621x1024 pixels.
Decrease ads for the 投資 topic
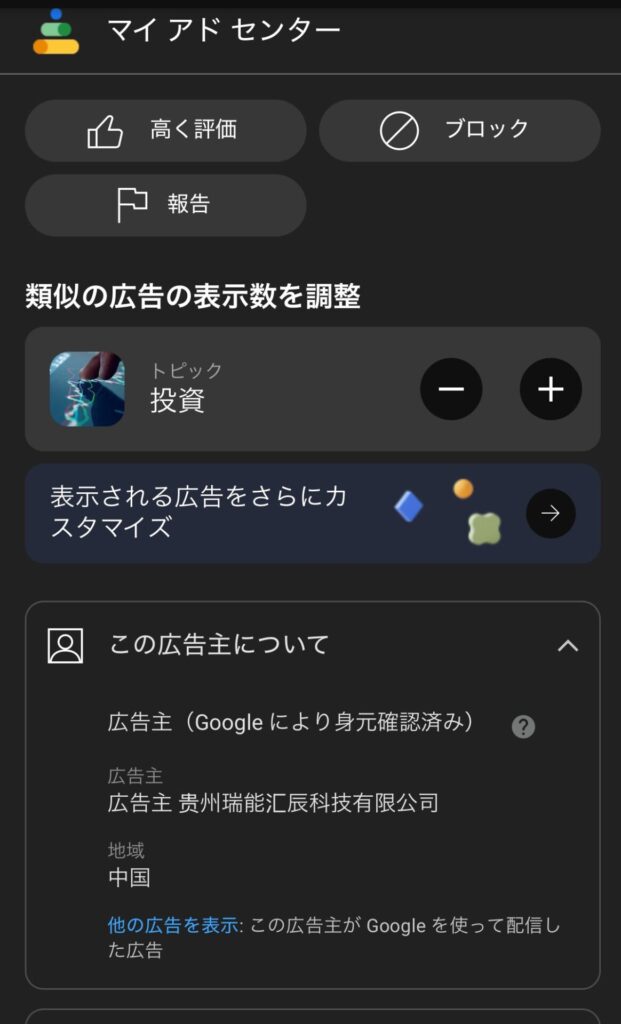click(x=451, y=389)
